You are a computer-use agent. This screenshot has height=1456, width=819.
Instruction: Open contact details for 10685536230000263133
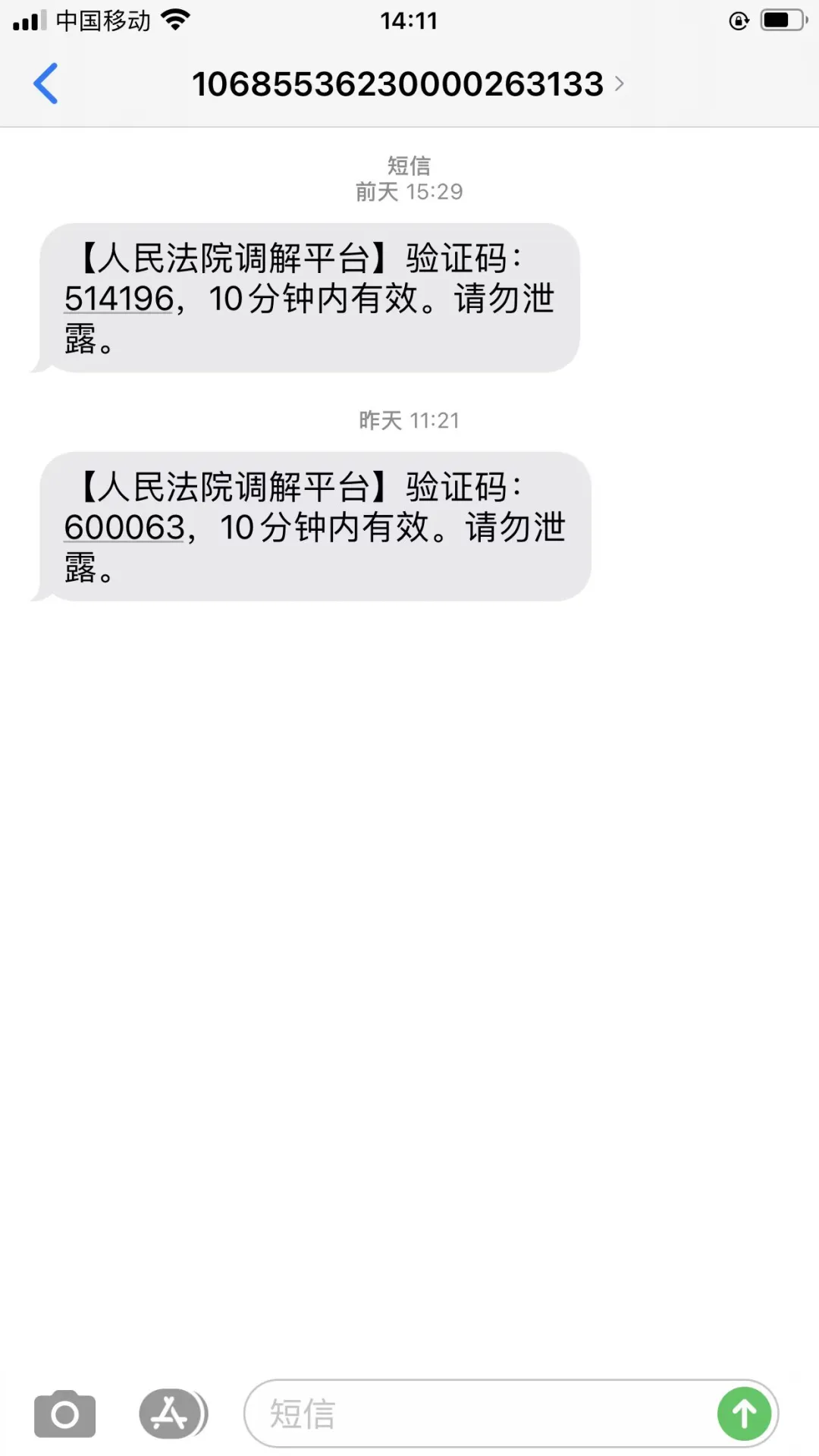[x=407, y=83]
